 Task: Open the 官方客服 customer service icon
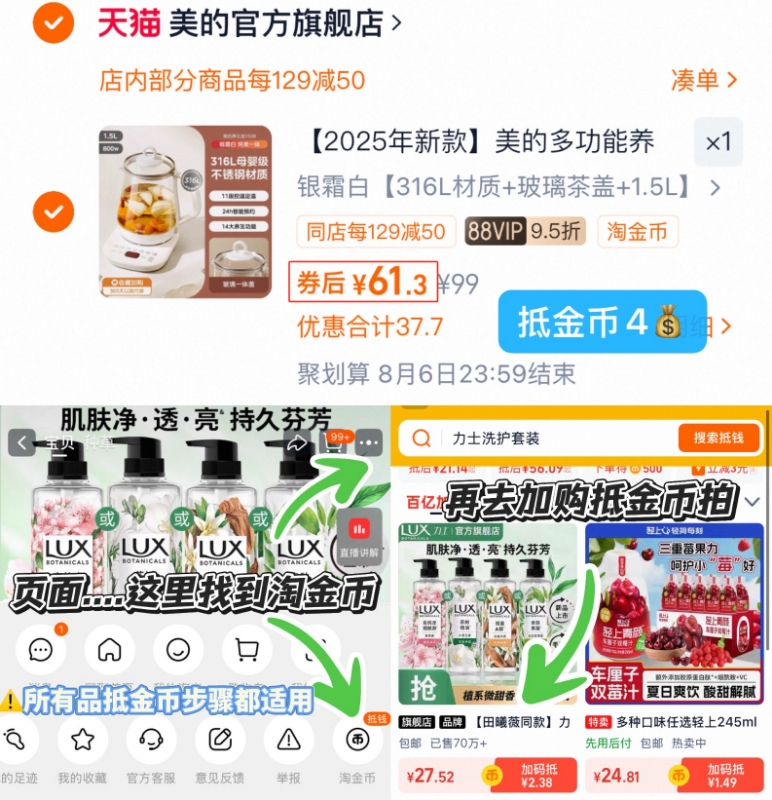pos(150,740)
